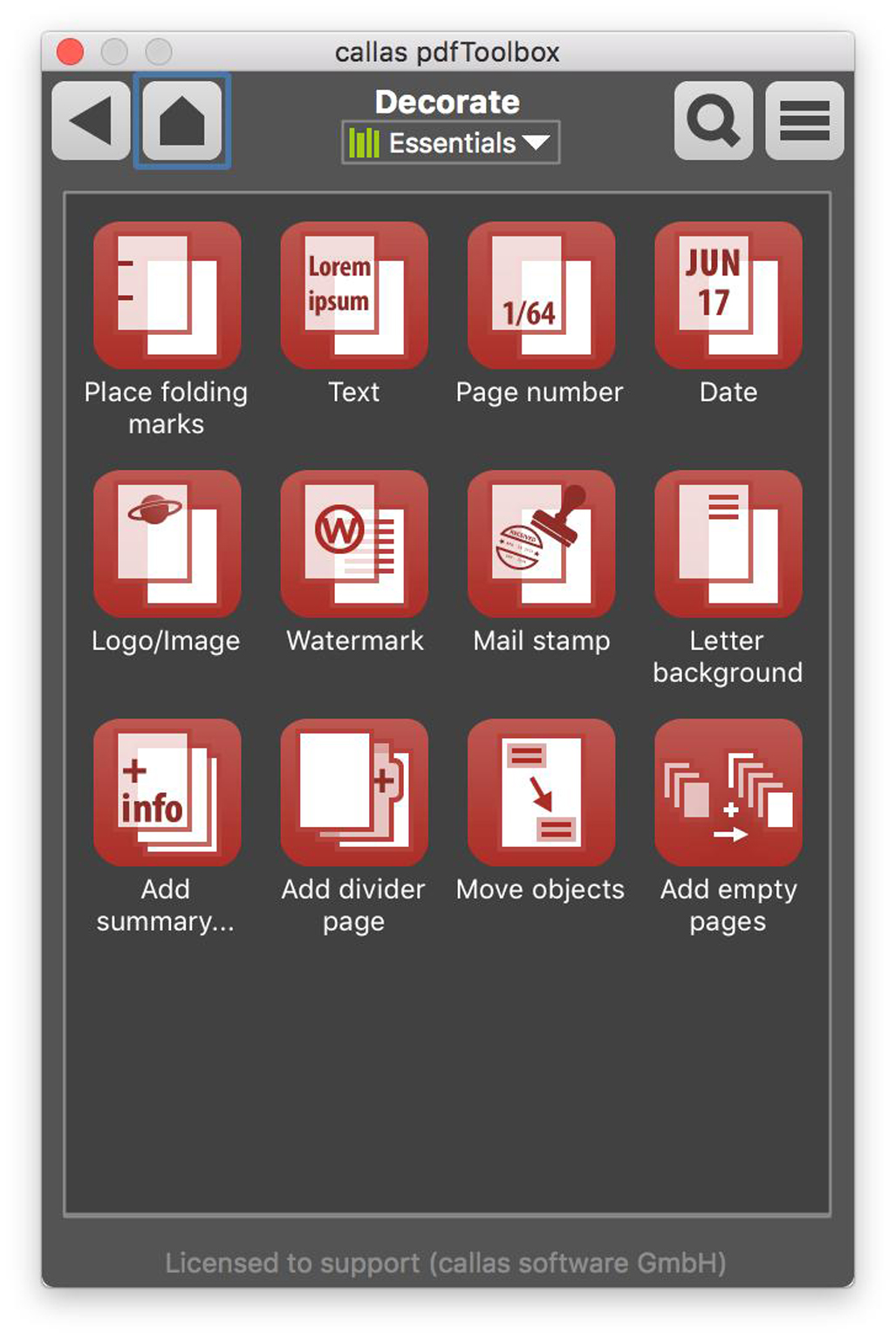
Task: Open the search magnifier
Action: coord(713,120)
